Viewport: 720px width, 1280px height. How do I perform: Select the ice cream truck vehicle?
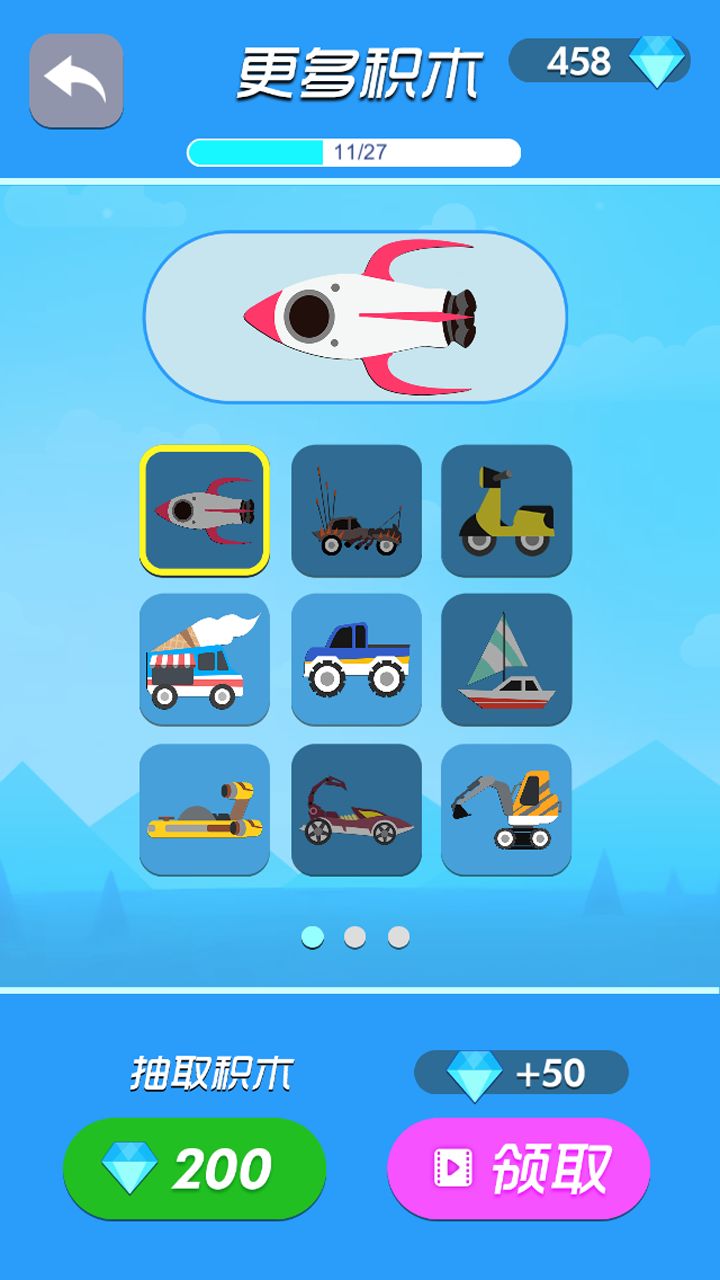point(204,661)
